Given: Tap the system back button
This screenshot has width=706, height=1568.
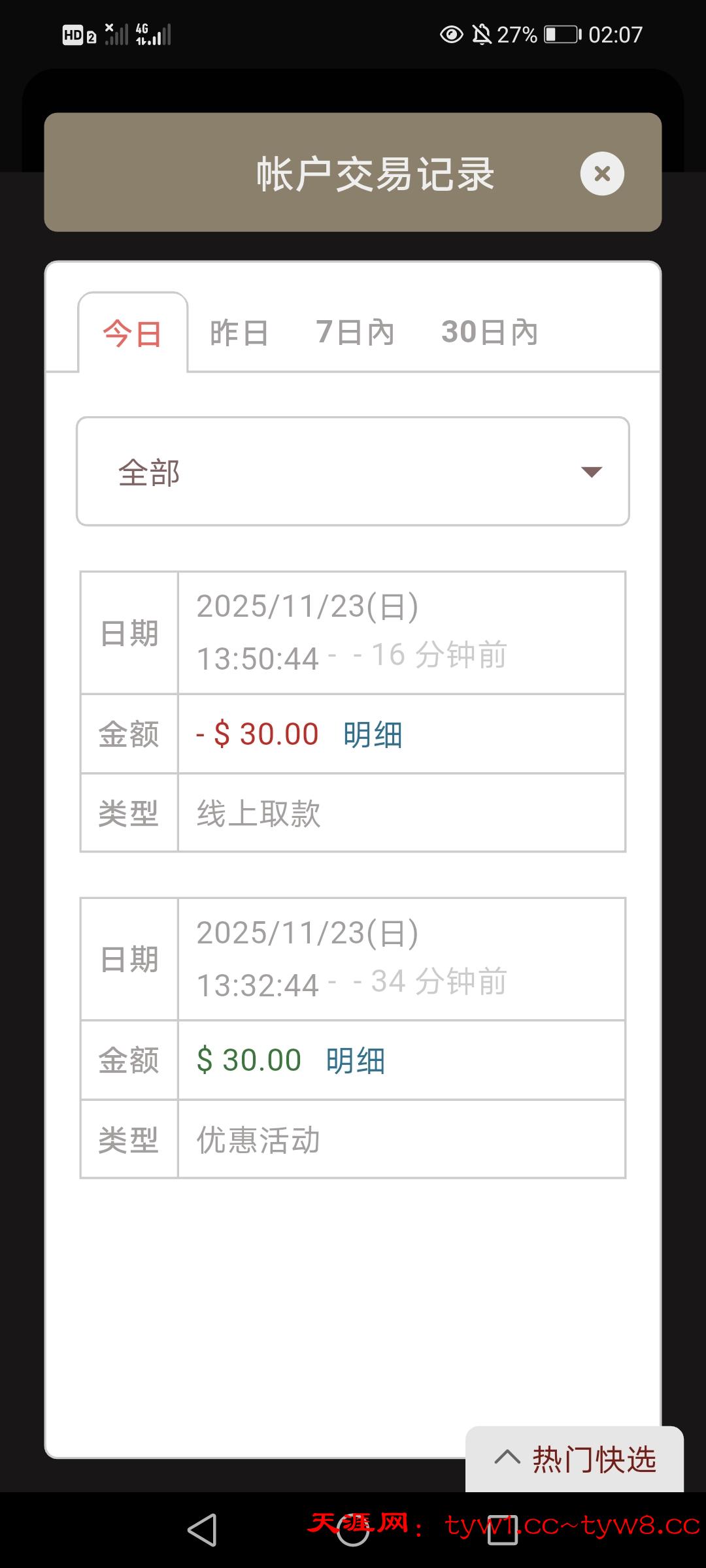Looking at the screenshot, I should [202, 1530].
